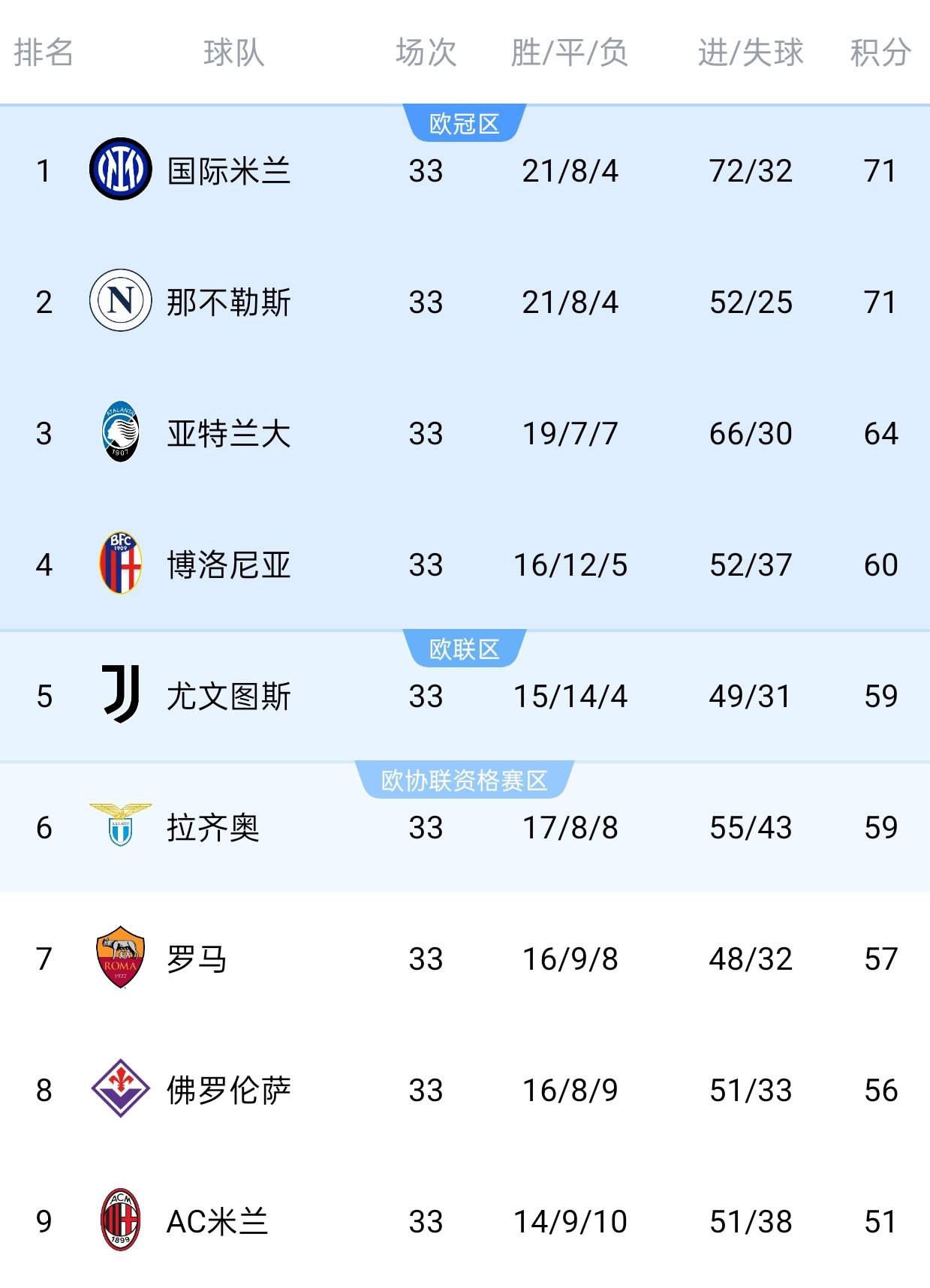
Task: Click the 胜/平/负 column header
Action: (x=568, y=53)
